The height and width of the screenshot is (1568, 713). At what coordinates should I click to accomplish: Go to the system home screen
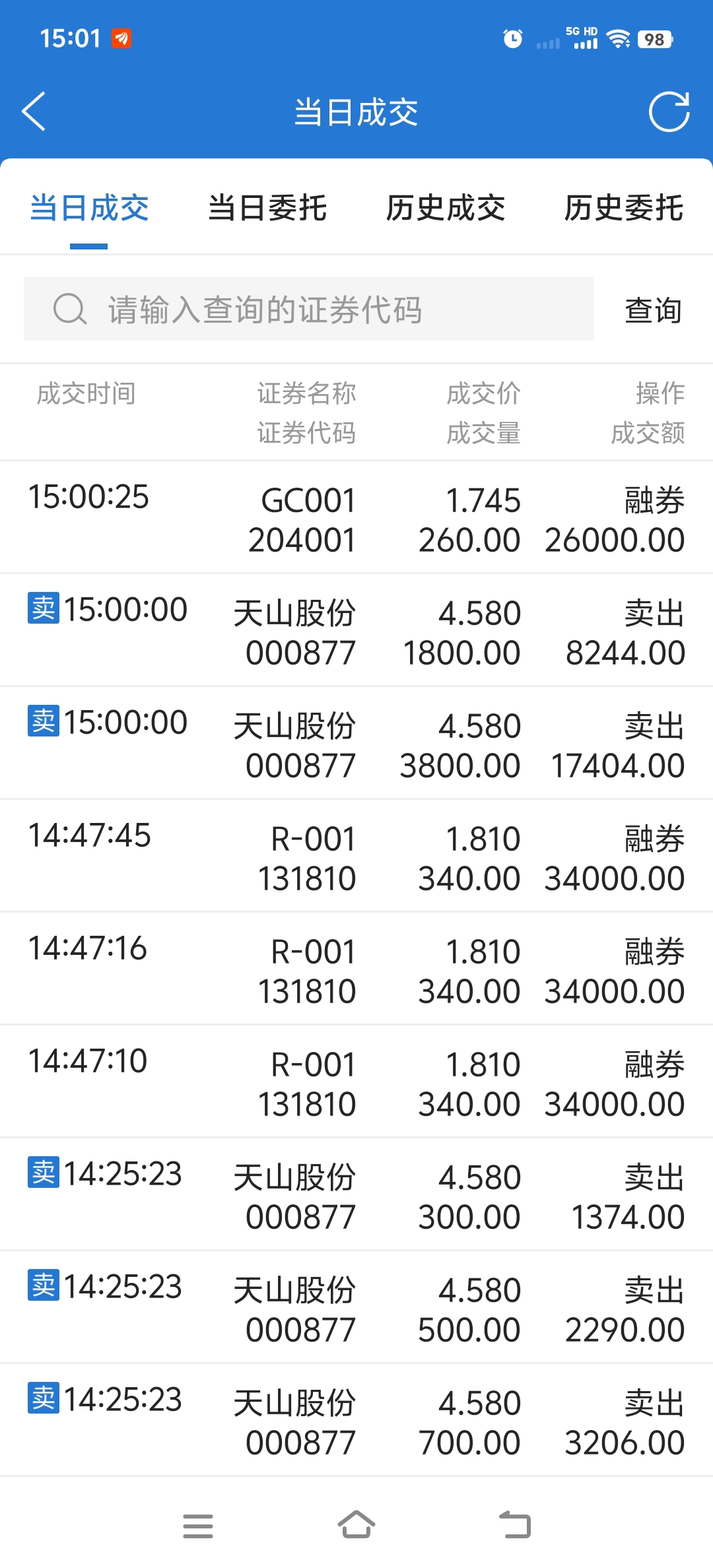[x=356, y=1525]
